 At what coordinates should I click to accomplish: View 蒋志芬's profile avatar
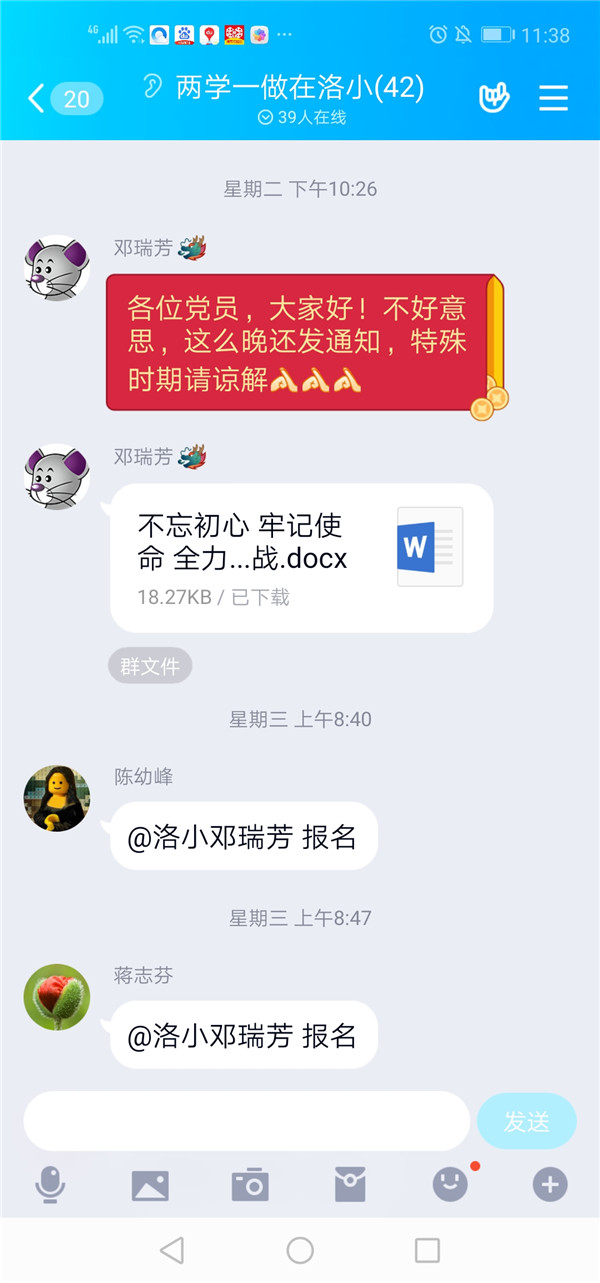coord(57,997)
